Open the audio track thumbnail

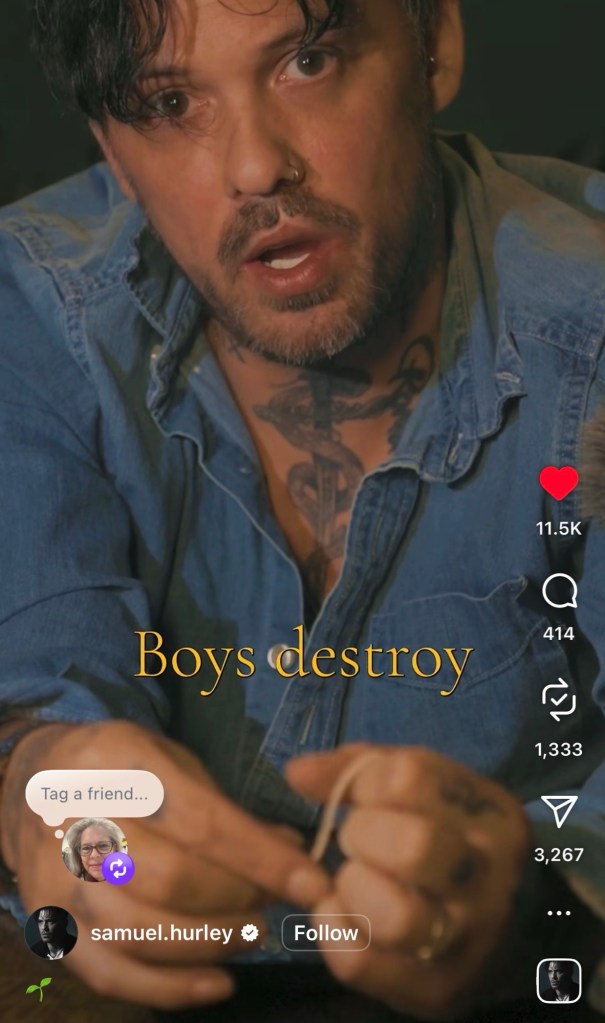(558, 981)
